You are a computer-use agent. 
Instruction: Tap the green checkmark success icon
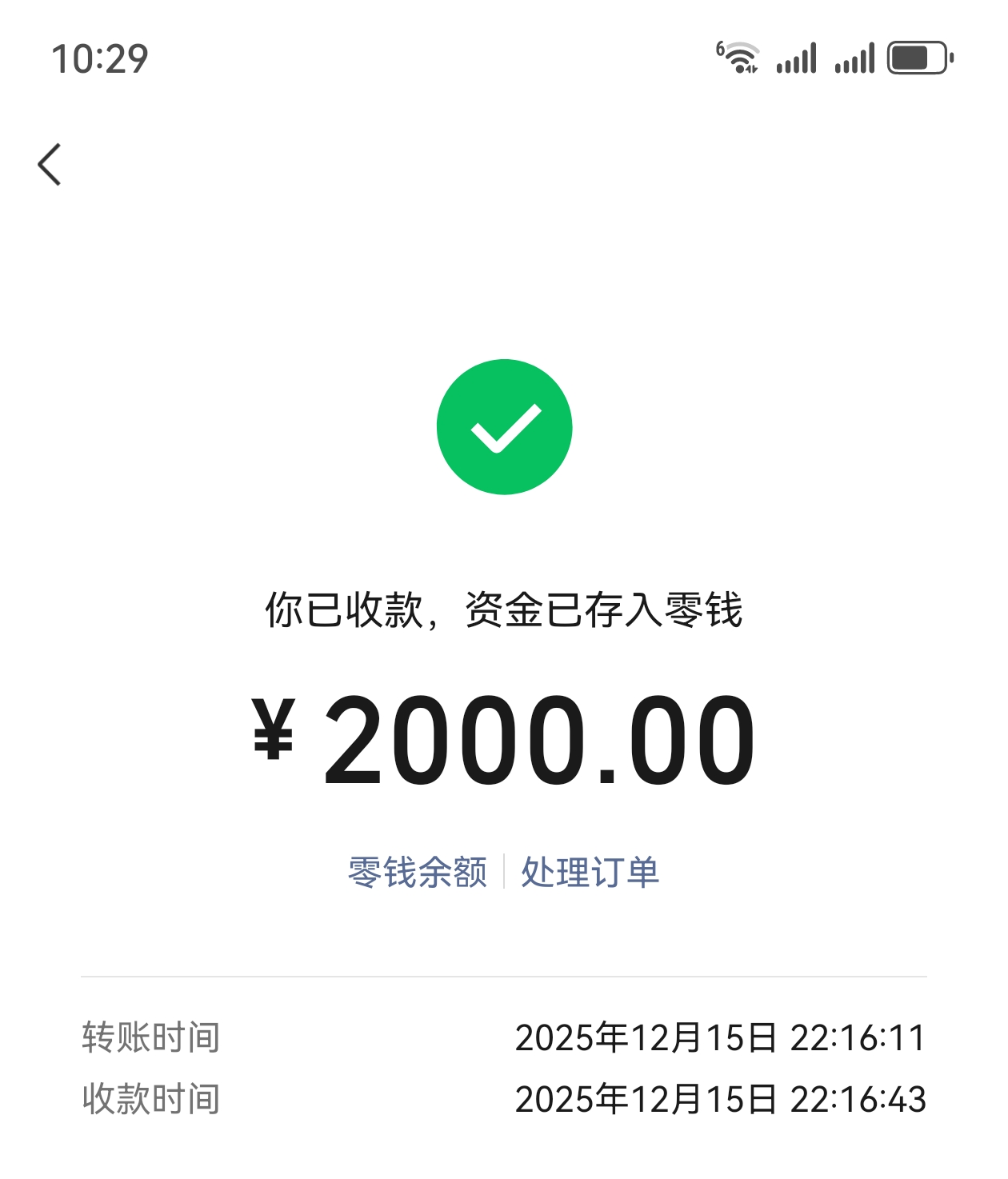[502, 426]
